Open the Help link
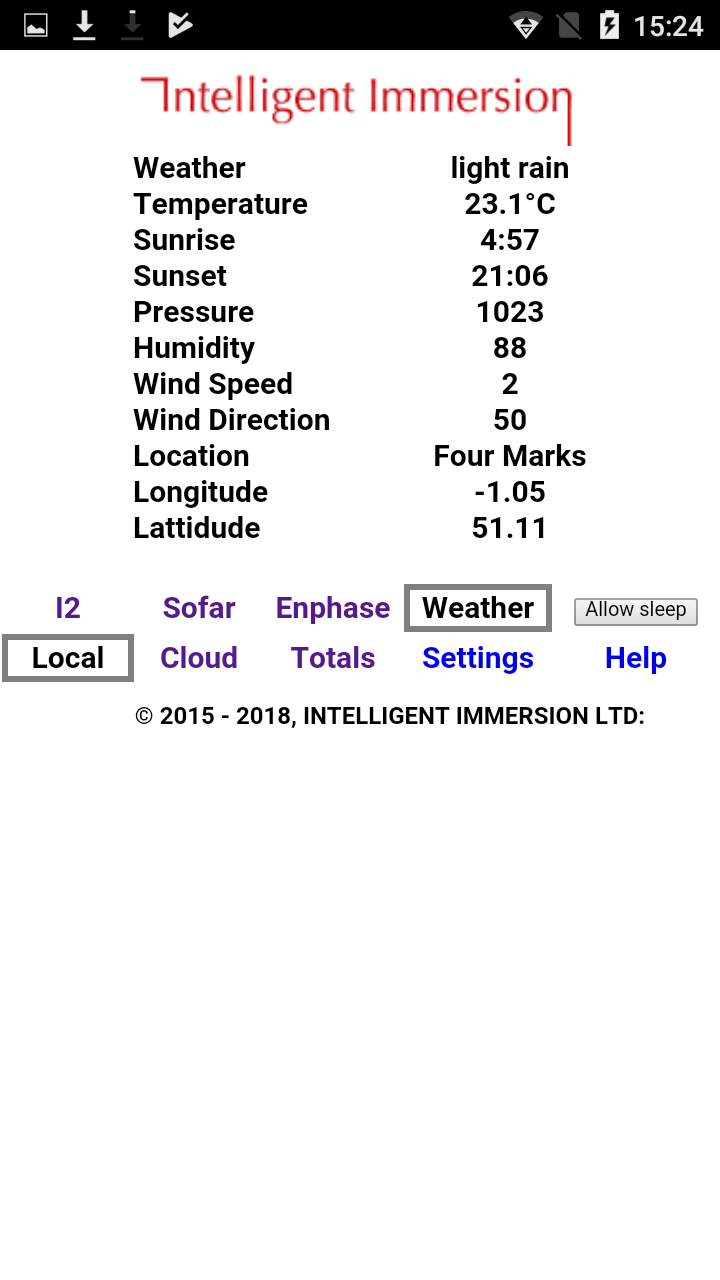This screenshot has height=1280, width=720. coord(636,658)
